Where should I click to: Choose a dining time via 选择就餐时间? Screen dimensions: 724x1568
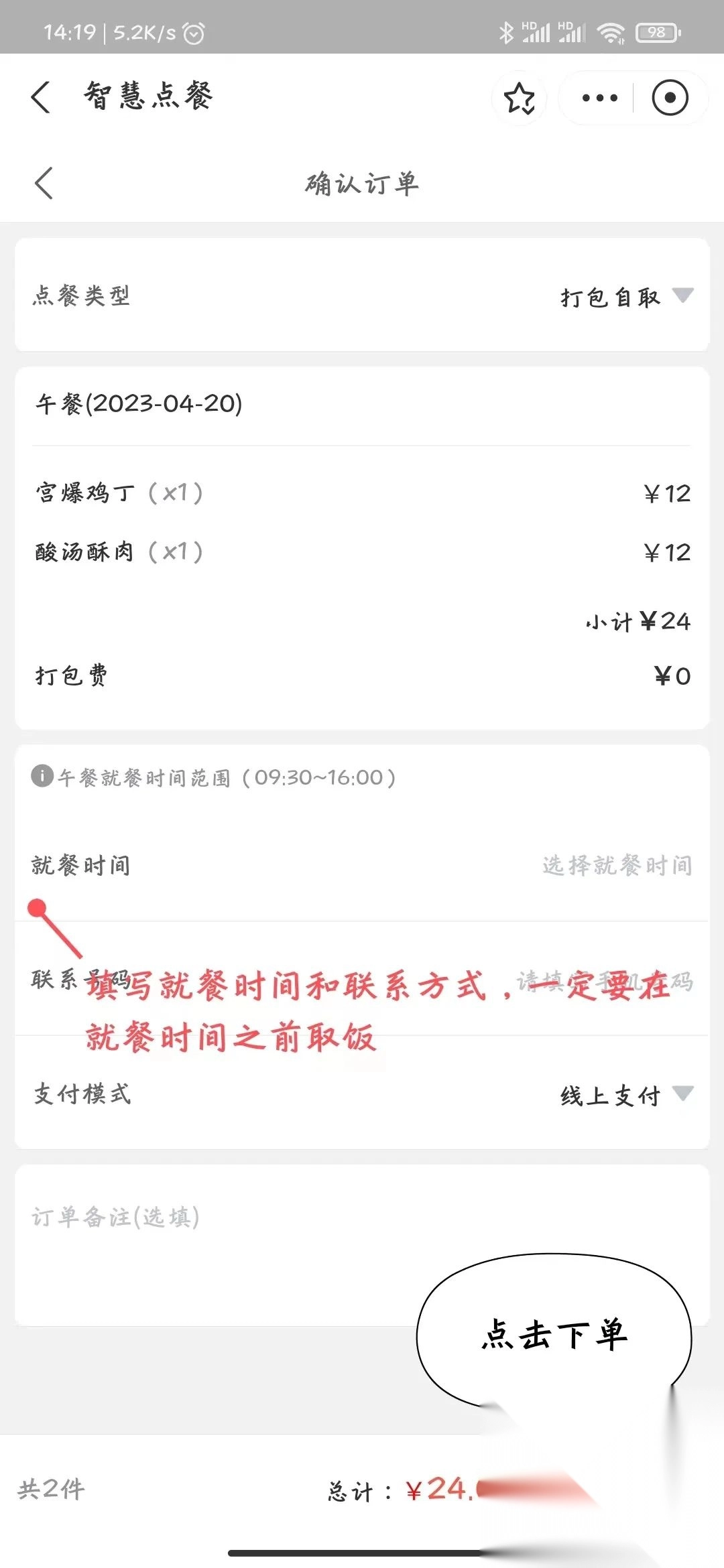pyautogui.click(x=617, y=865)
